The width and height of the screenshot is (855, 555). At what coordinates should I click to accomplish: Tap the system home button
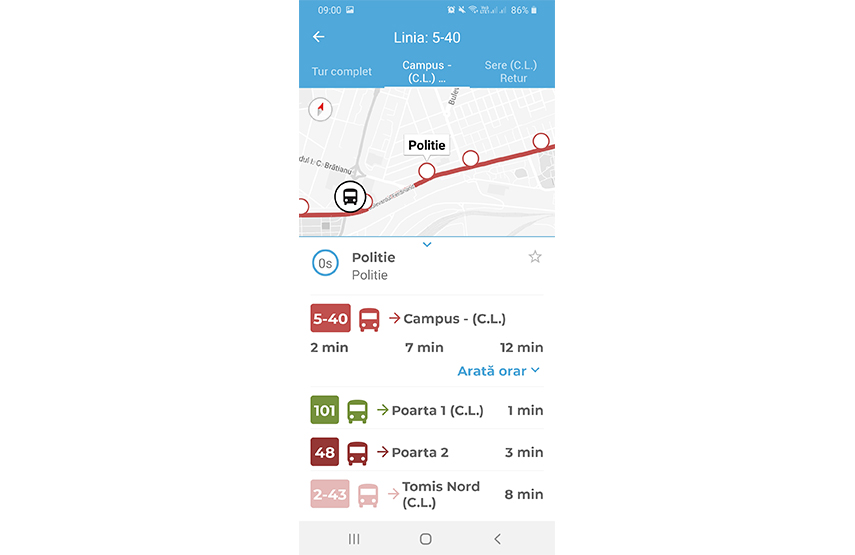pos(426,539)
